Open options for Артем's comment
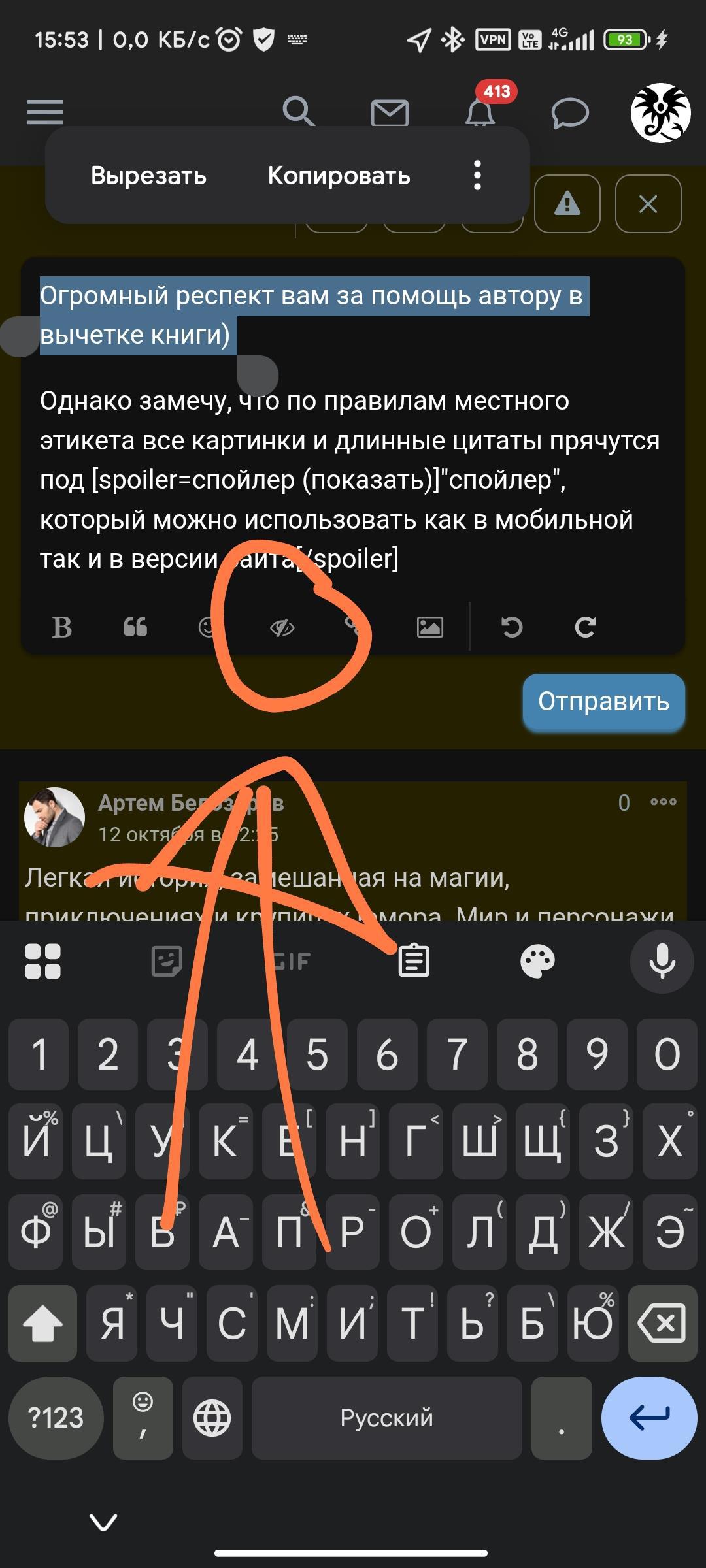Viewport: 706px width, 1568px height. [x=663, y=802]
